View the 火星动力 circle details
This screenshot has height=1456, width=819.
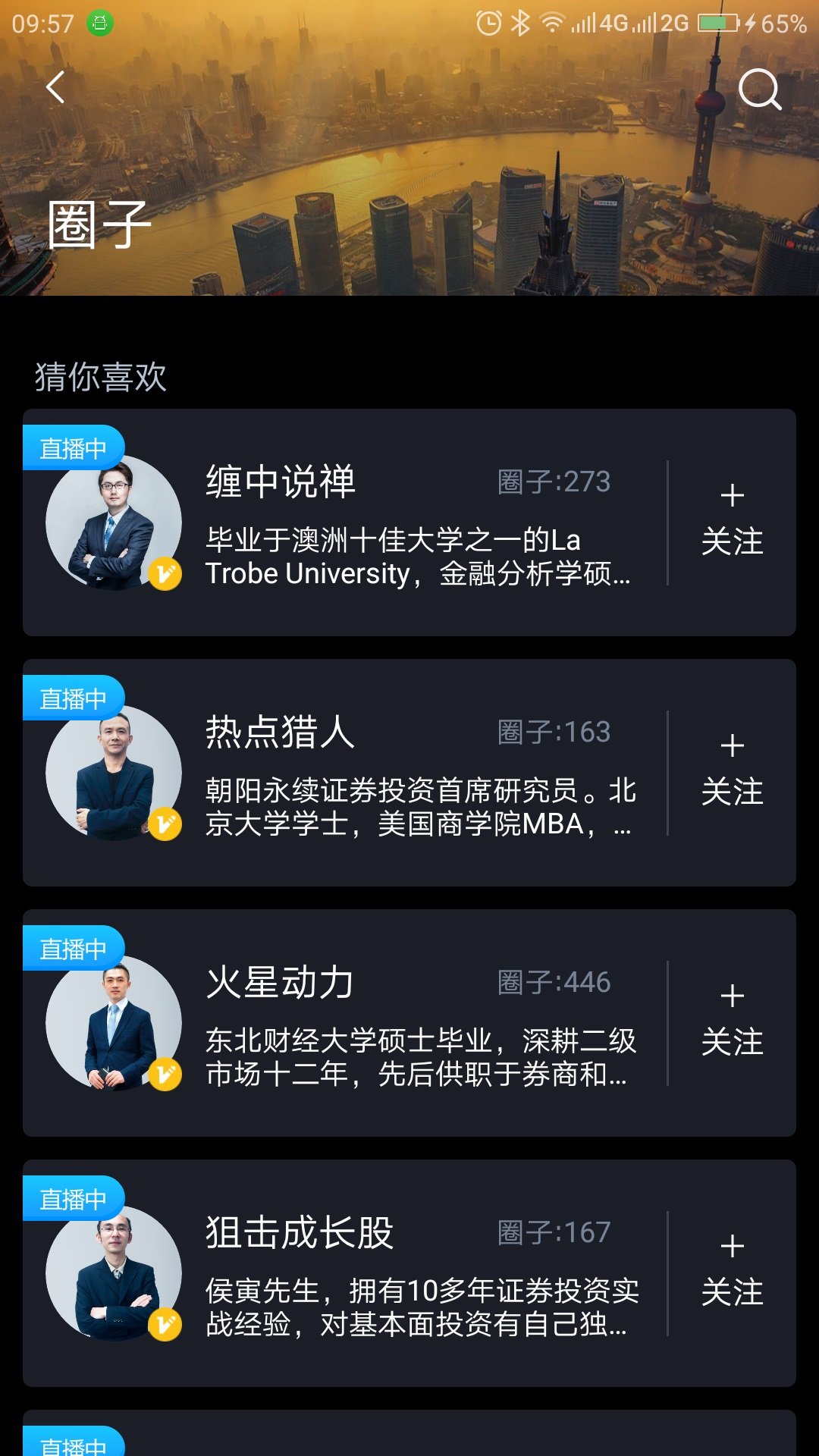click(417, 1024)
